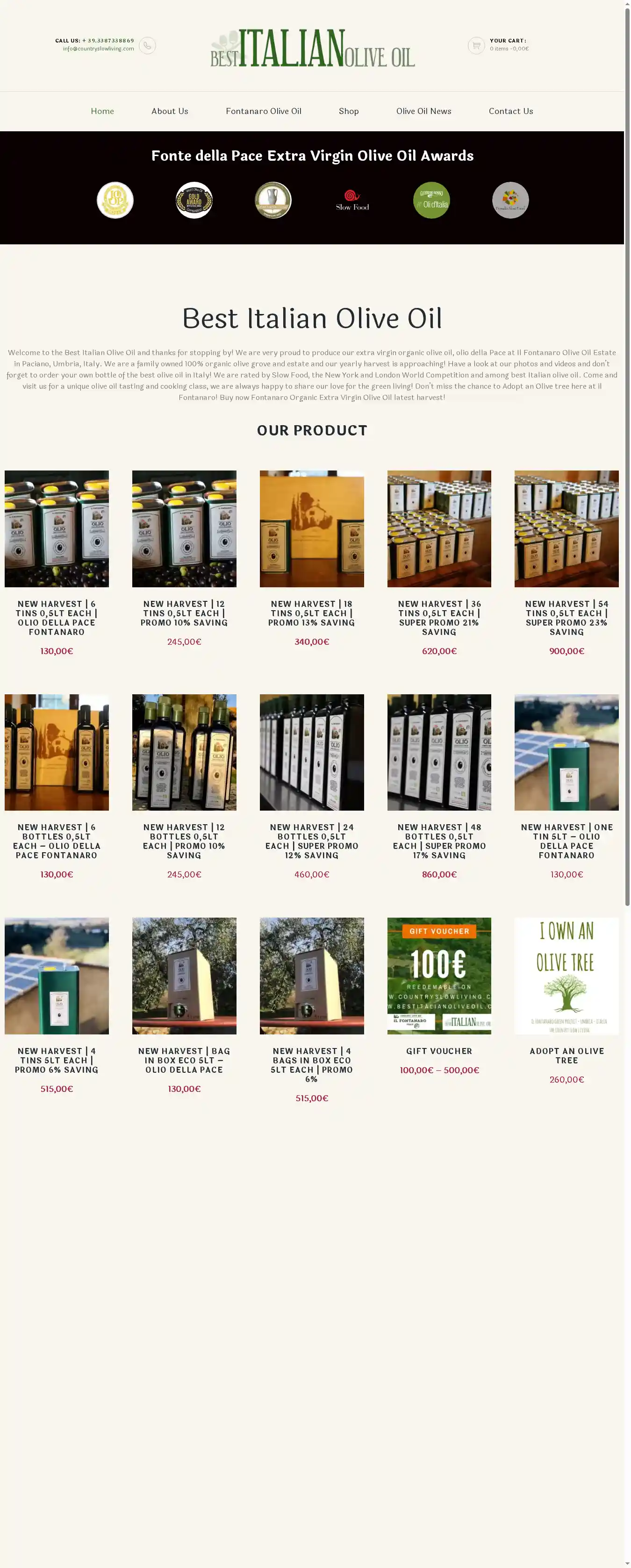
Task: Open 4 tins 5LT promo 6% saving
Action: click(x=57, y=976)
